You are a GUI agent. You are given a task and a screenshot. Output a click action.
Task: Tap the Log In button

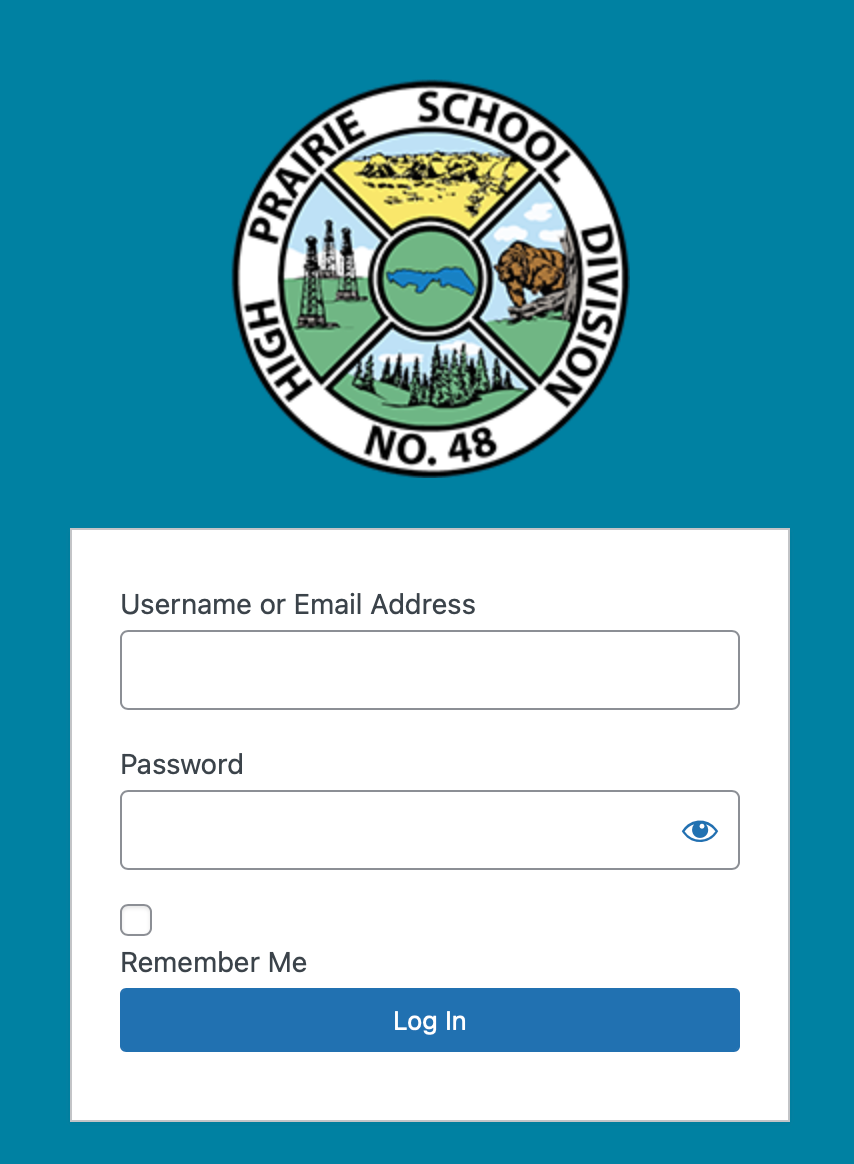tap(429, 1020)
